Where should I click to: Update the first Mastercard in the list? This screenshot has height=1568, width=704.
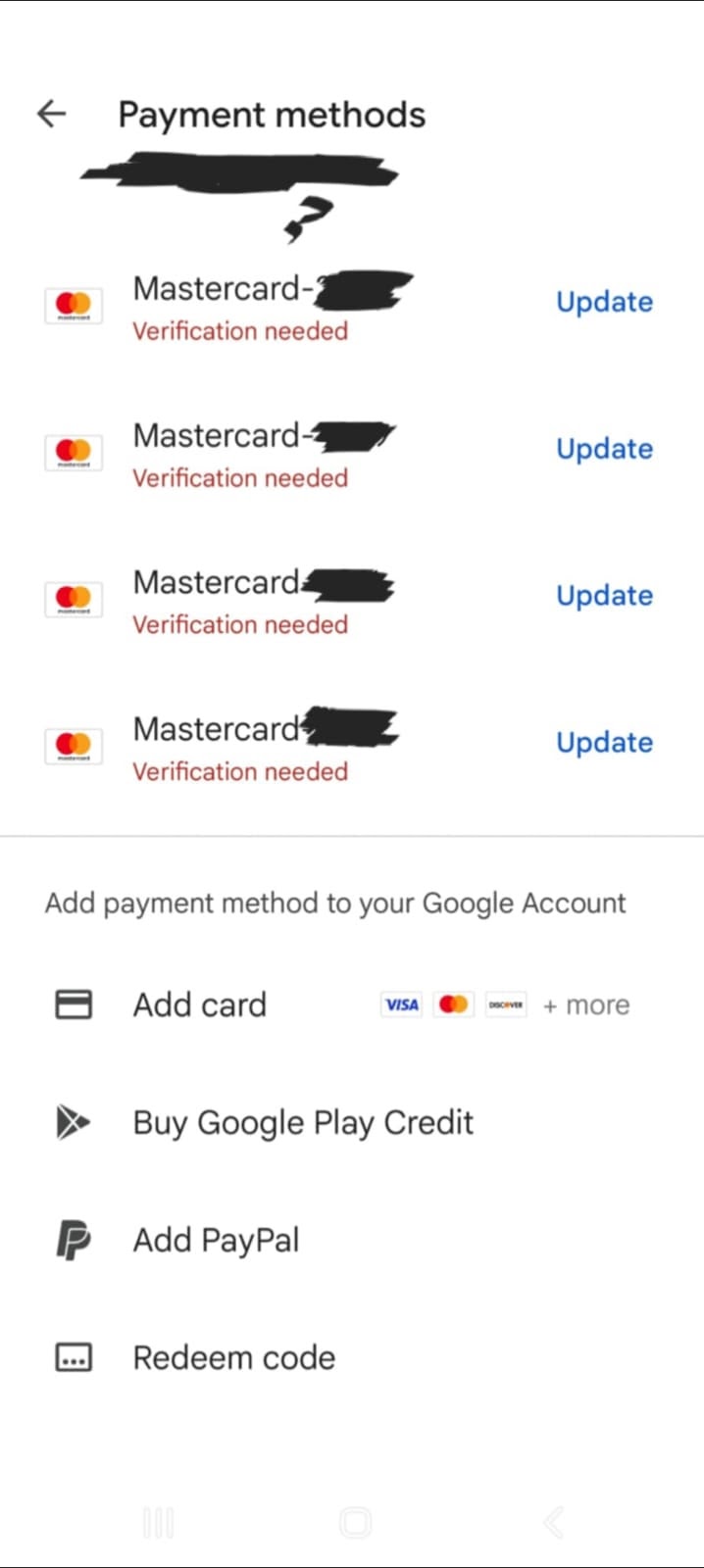coord(604,302)
